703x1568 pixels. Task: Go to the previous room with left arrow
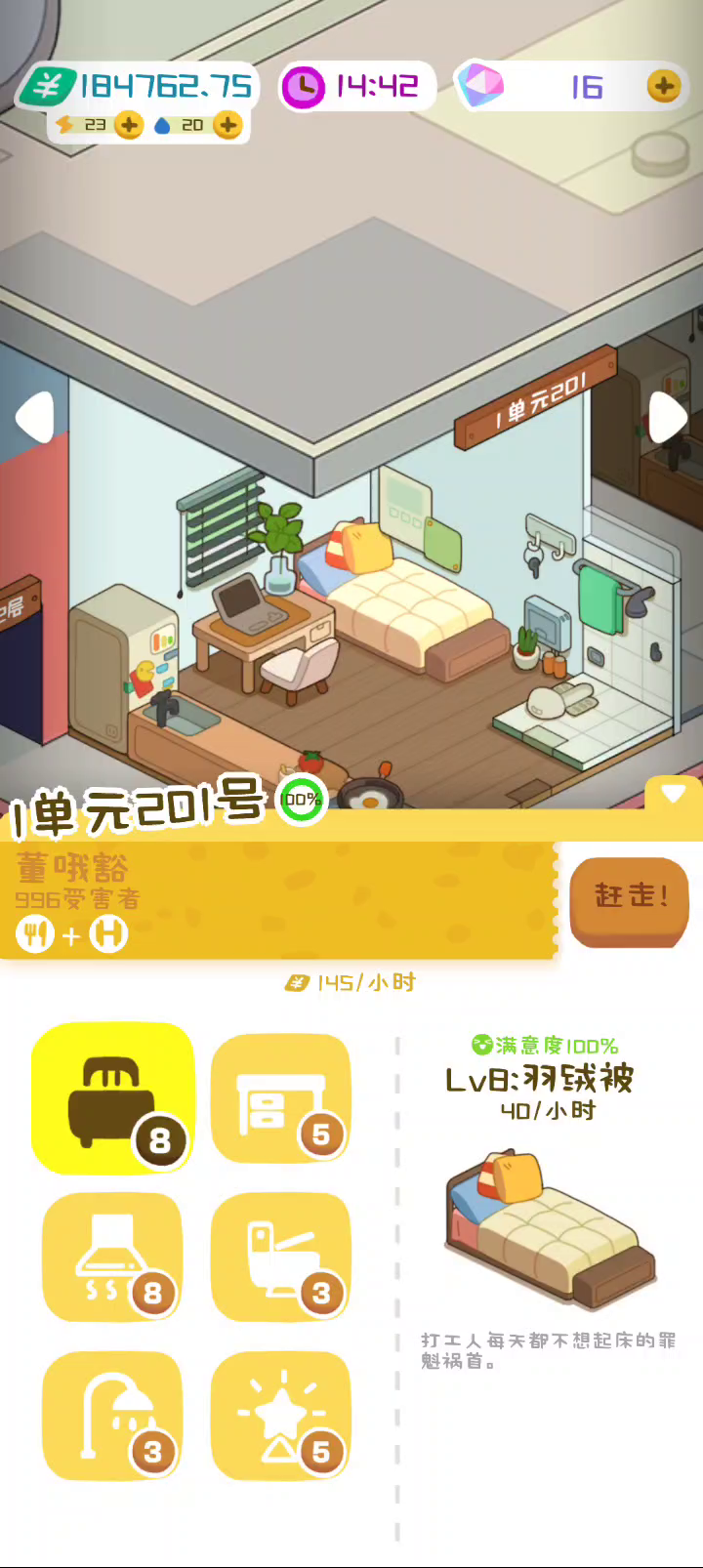tap(35, 418)
